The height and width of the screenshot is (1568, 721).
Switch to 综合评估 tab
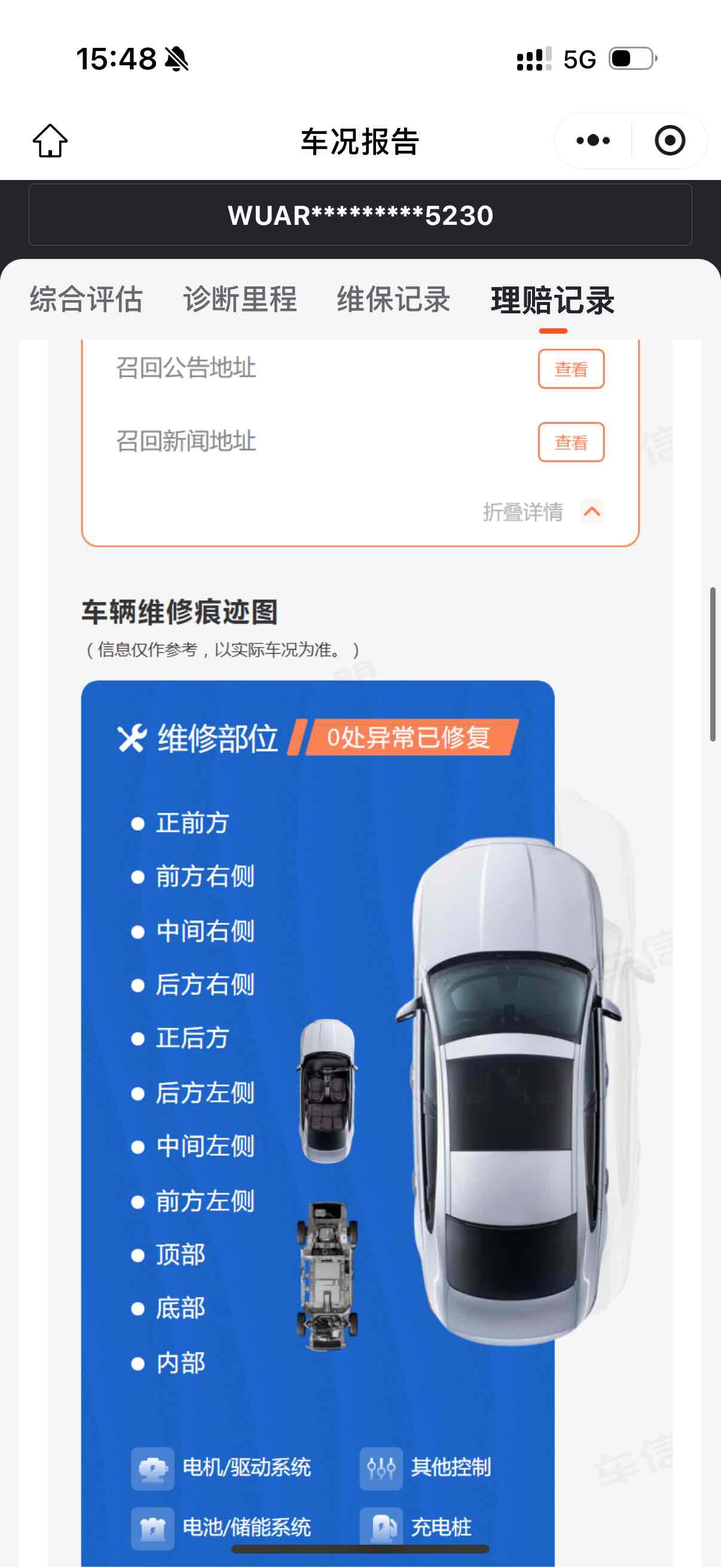pyautogui.click(x=87, y=300)
